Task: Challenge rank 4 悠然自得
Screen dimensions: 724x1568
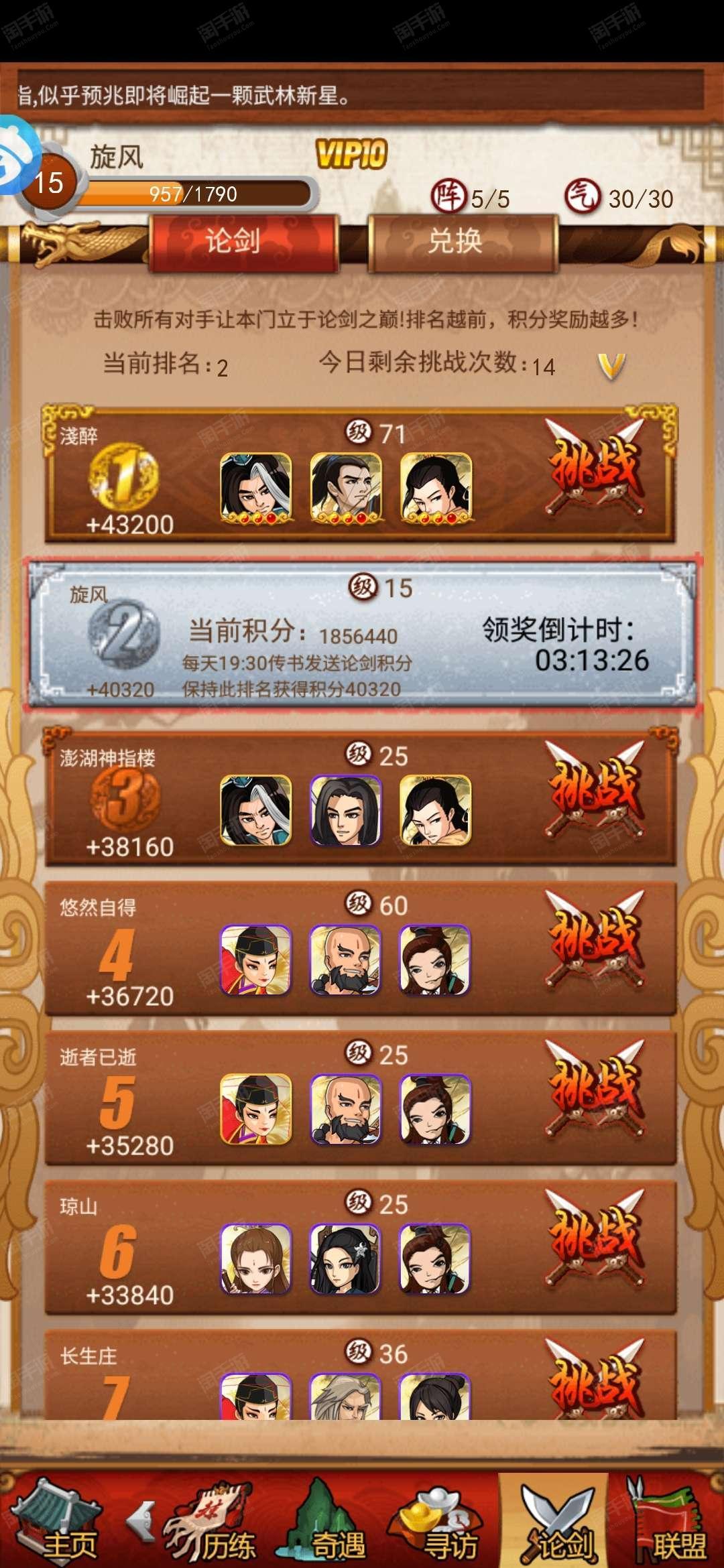Action: [x=594, y=938]
